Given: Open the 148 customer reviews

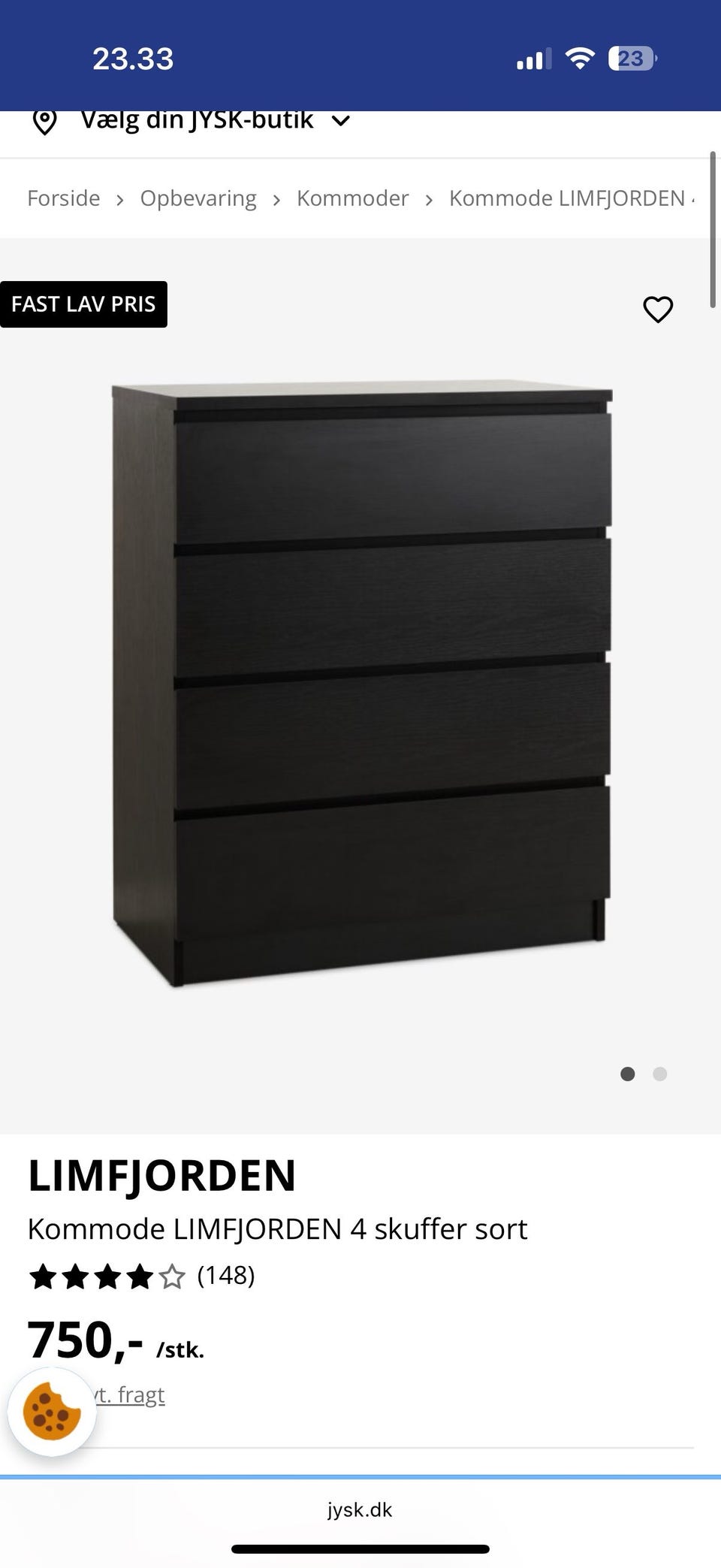Looking at the screenshot, I should (x=226, y=1275).
